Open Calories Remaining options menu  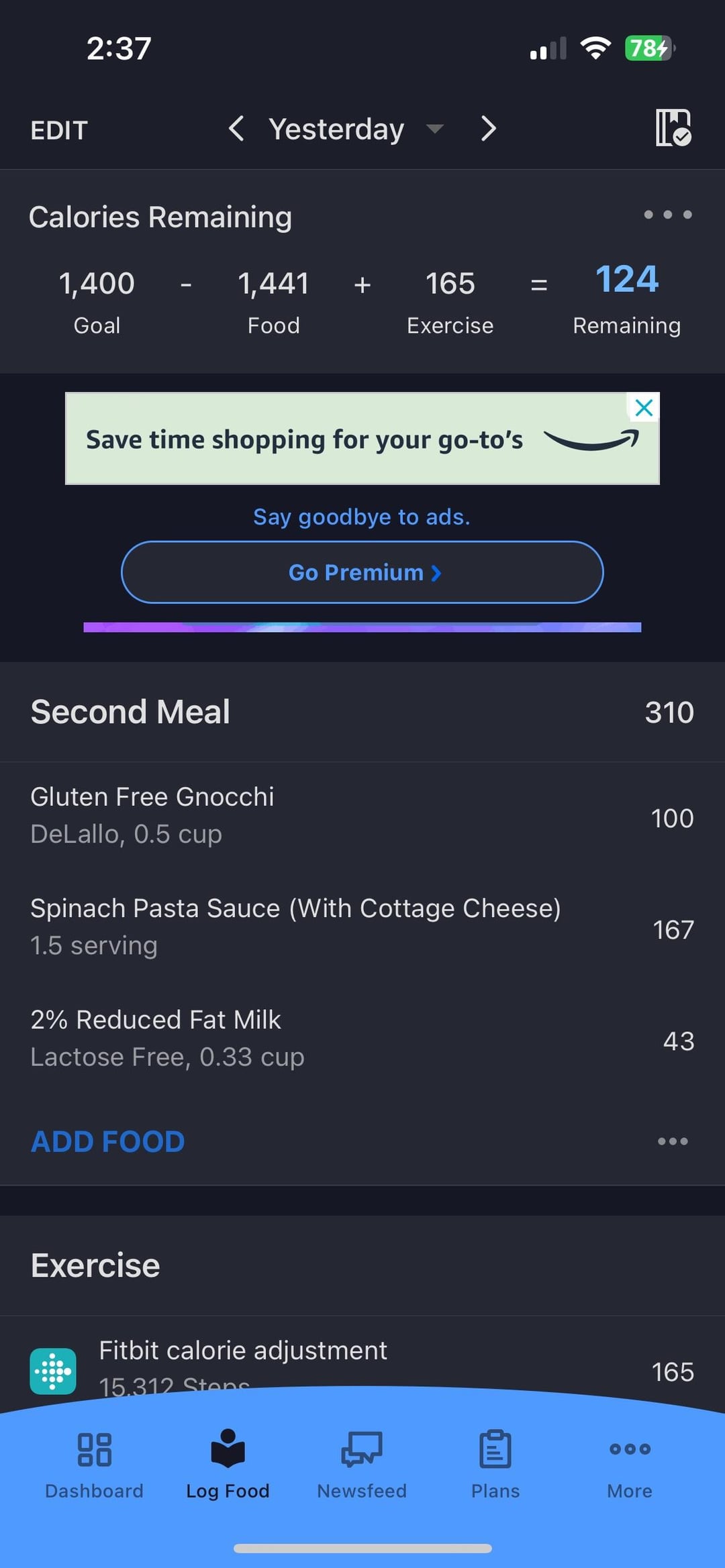coord(668,215)
